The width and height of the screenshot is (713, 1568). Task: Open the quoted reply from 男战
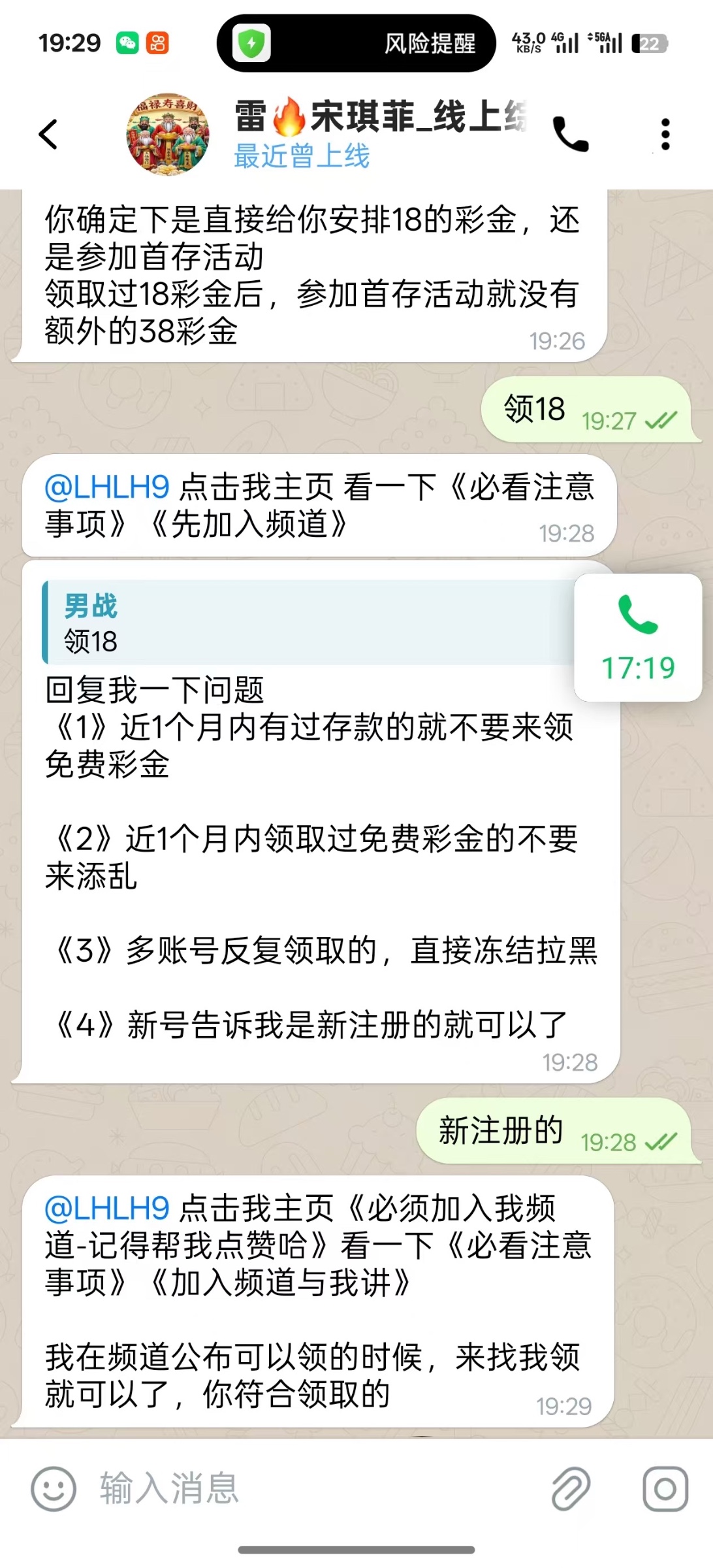[307, 623]
